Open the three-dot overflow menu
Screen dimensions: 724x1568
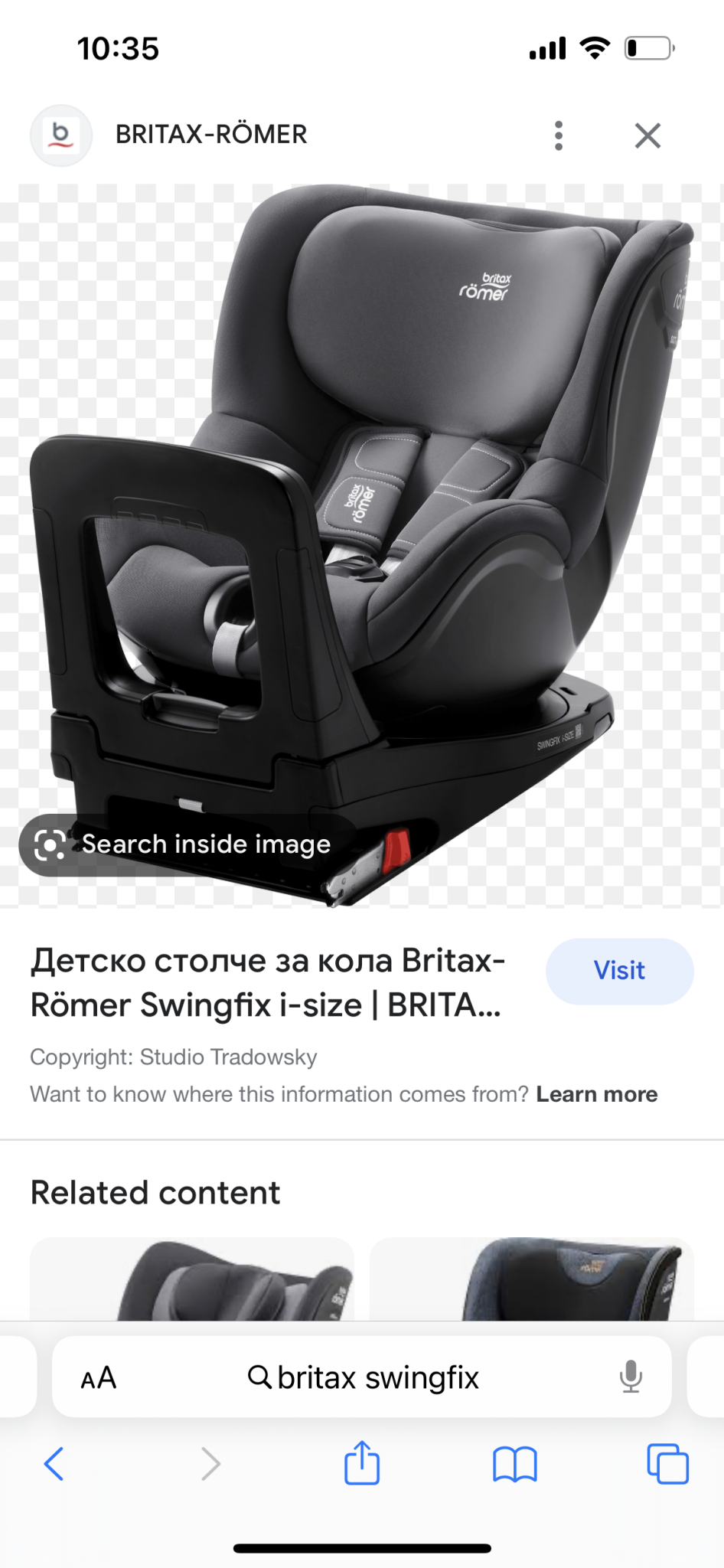pyautogui.click(x=559, y=136)
